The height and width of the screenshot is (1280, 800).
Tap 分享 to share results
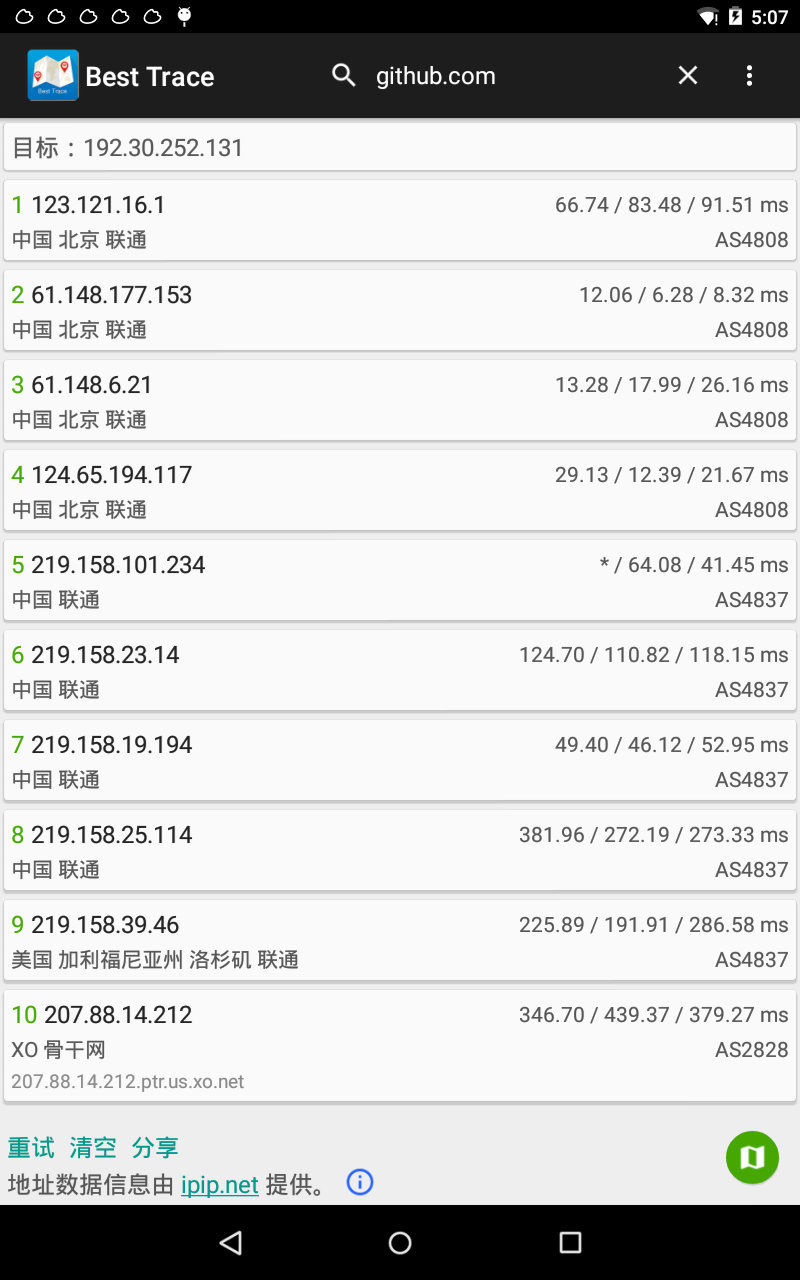(155, 1147)
